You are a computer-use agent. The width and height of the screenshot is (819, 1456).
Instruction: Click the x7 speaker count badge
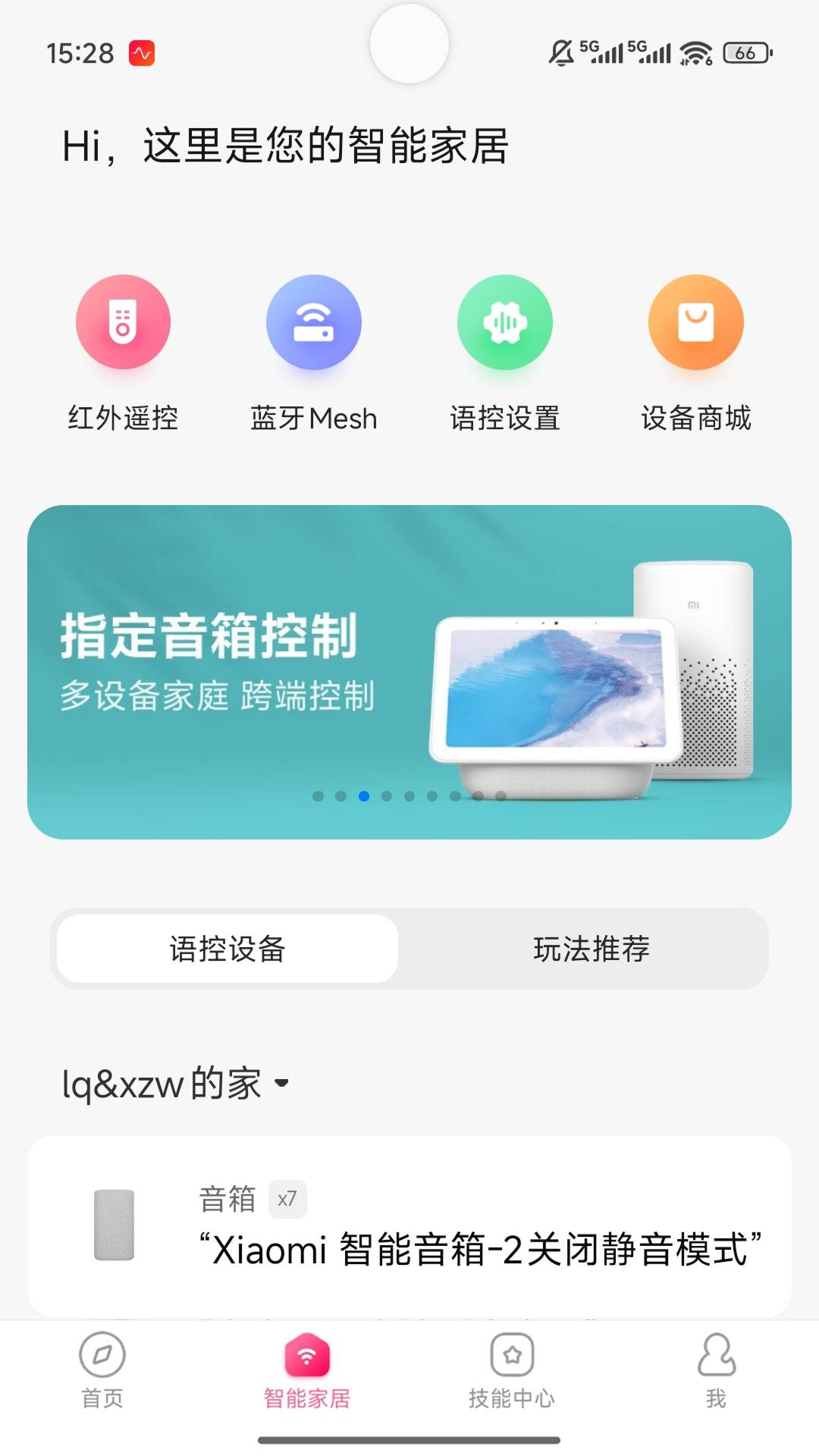pos(287,1200)
